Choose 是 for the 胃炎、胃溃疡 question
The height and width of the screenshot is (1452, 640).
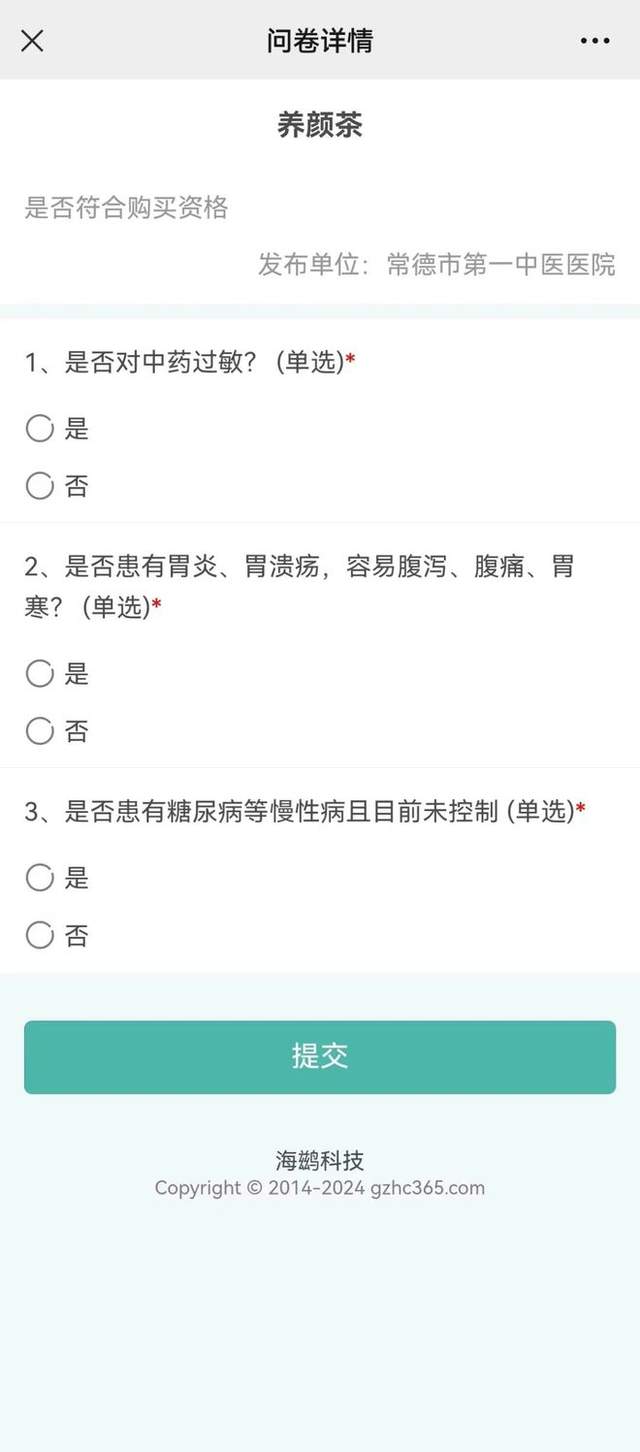(x=40, y=674)
